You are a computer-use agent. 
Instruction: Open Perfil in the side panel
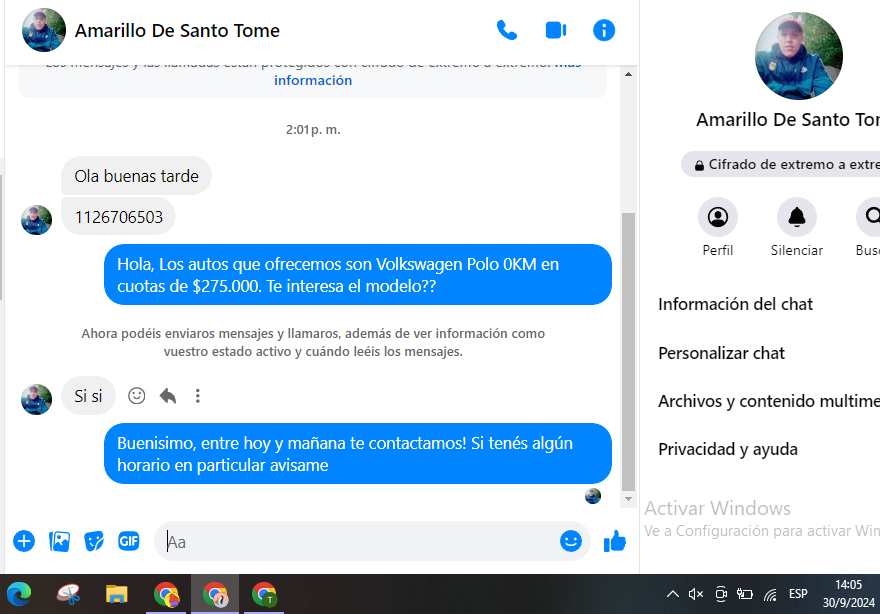(718, 217)
